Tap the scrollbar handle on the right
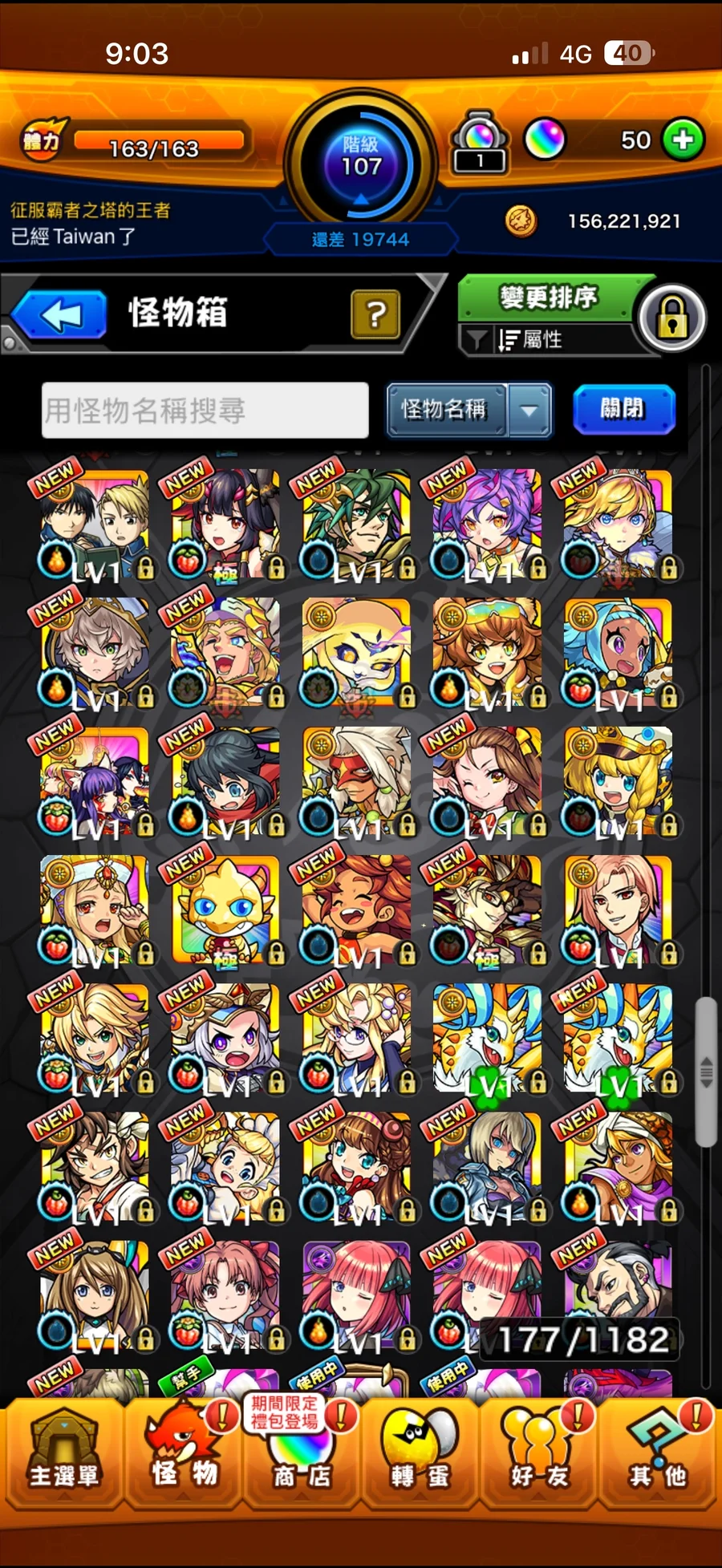Image resolution: width=722 pixels, height=1568 pixels. pyautogui.click(x=706, y=1072)
